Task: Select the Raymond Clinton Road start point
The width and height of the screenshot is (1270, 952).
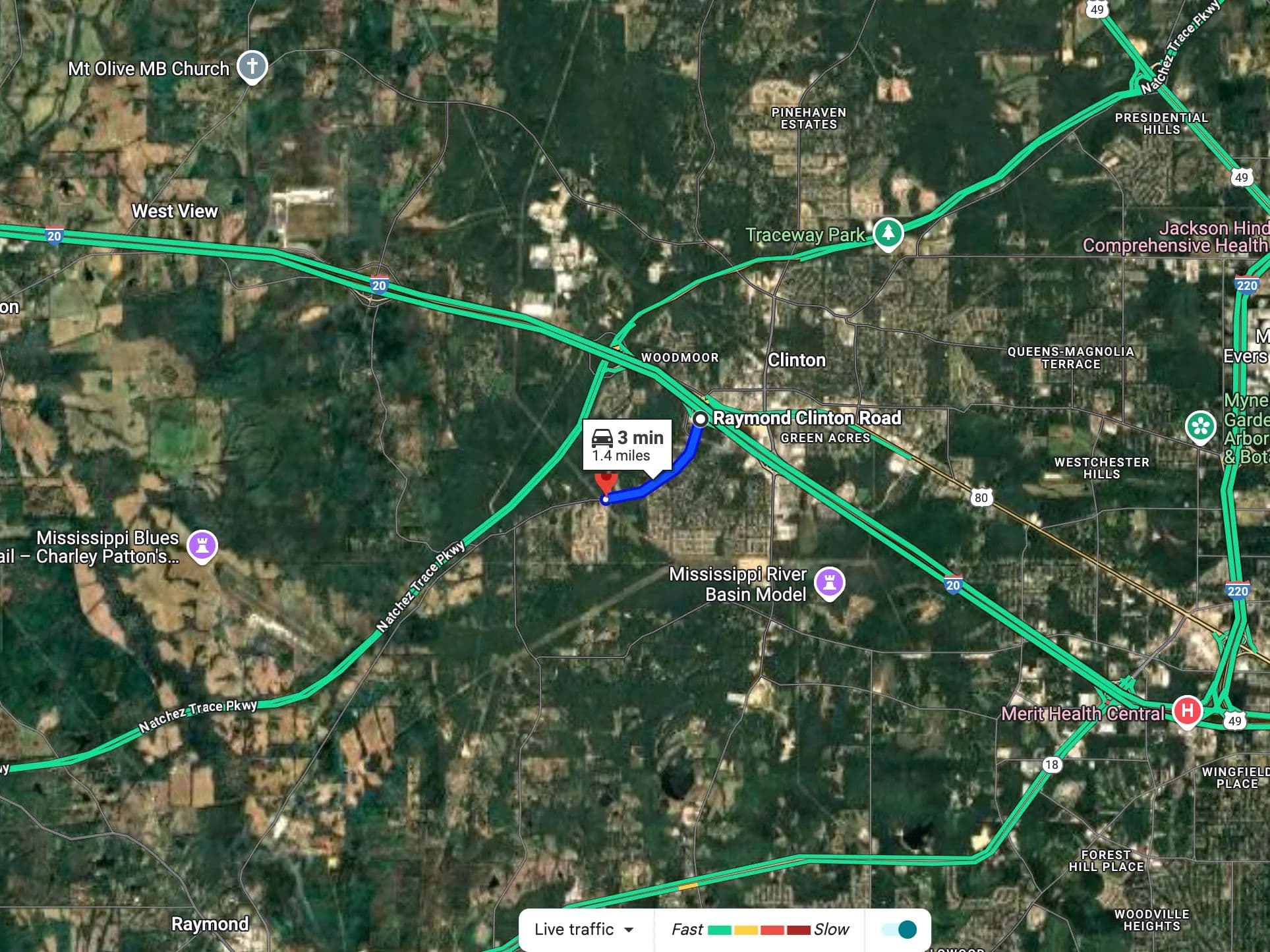Action: (x=700, y=419)
